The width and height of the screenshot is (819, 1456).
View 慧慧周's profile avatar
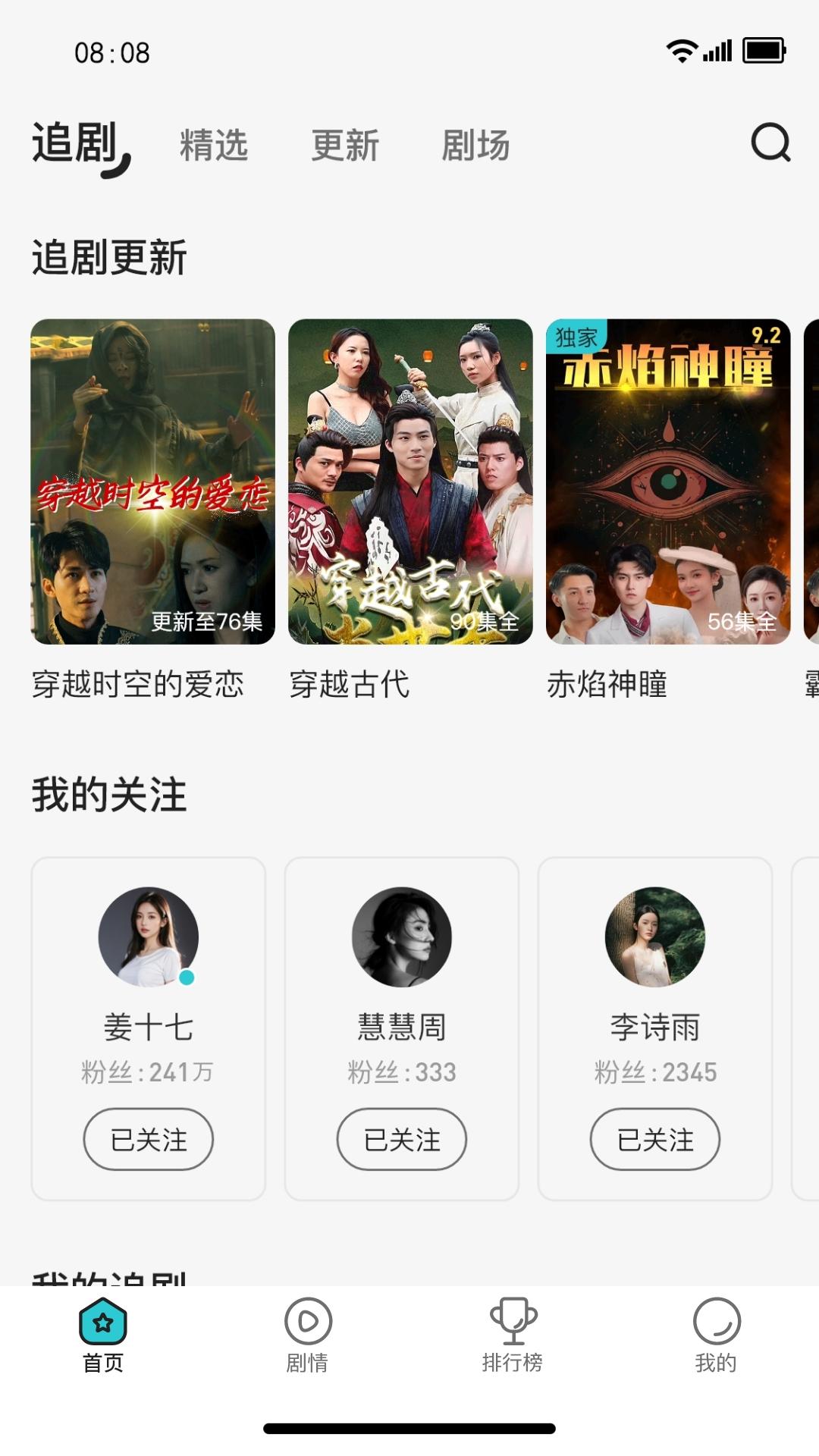click(x=402, y=937)
